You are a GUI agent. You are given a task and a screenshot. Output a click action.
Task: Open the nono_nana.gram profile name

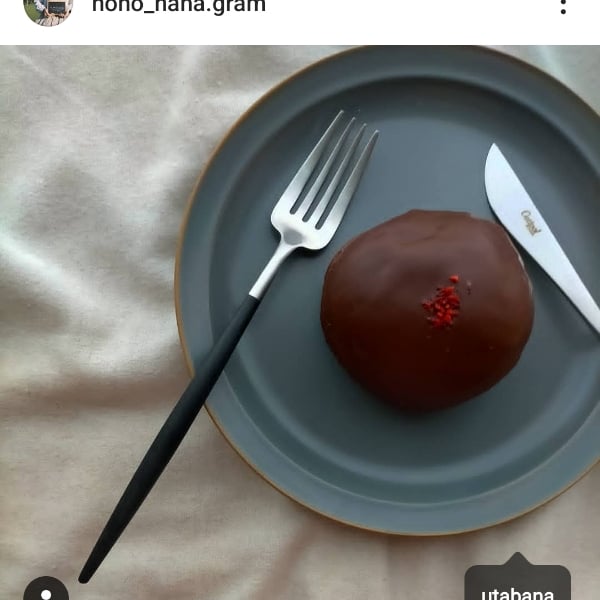(x=178, y=6)
